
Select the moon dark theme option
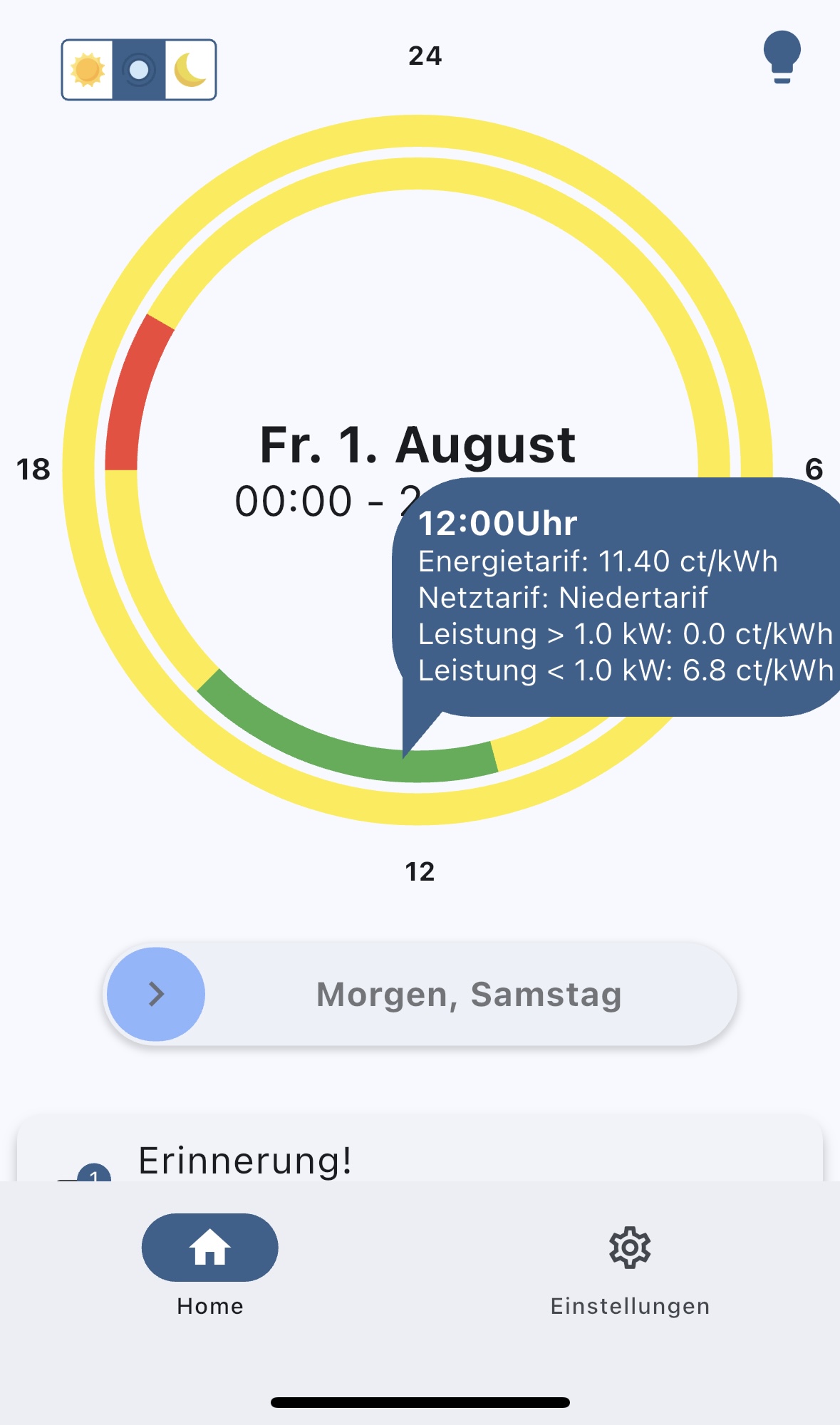(x=190, y=70)
